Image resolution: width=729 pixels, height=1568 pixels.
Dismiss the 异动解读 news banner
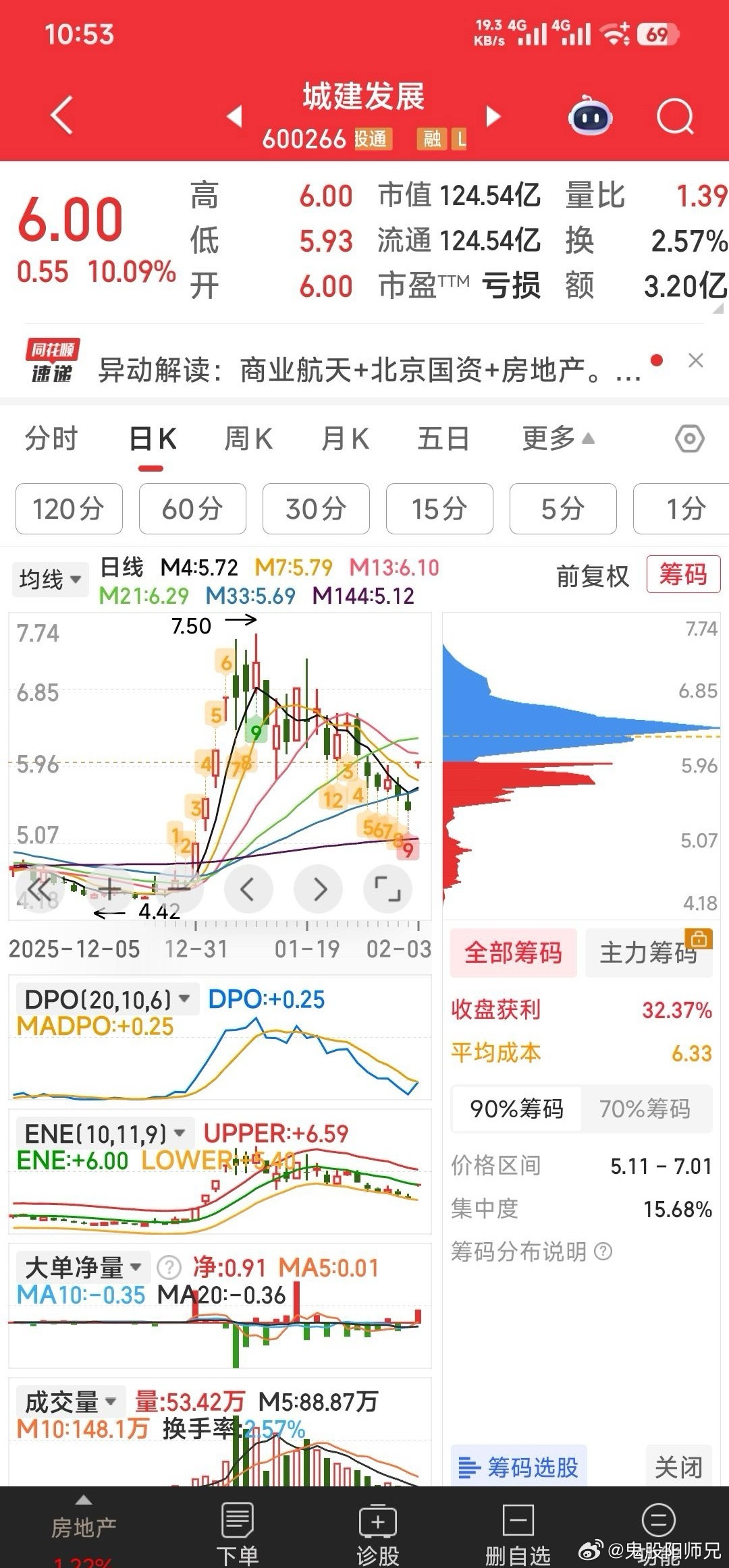click(x=696, y=361)
